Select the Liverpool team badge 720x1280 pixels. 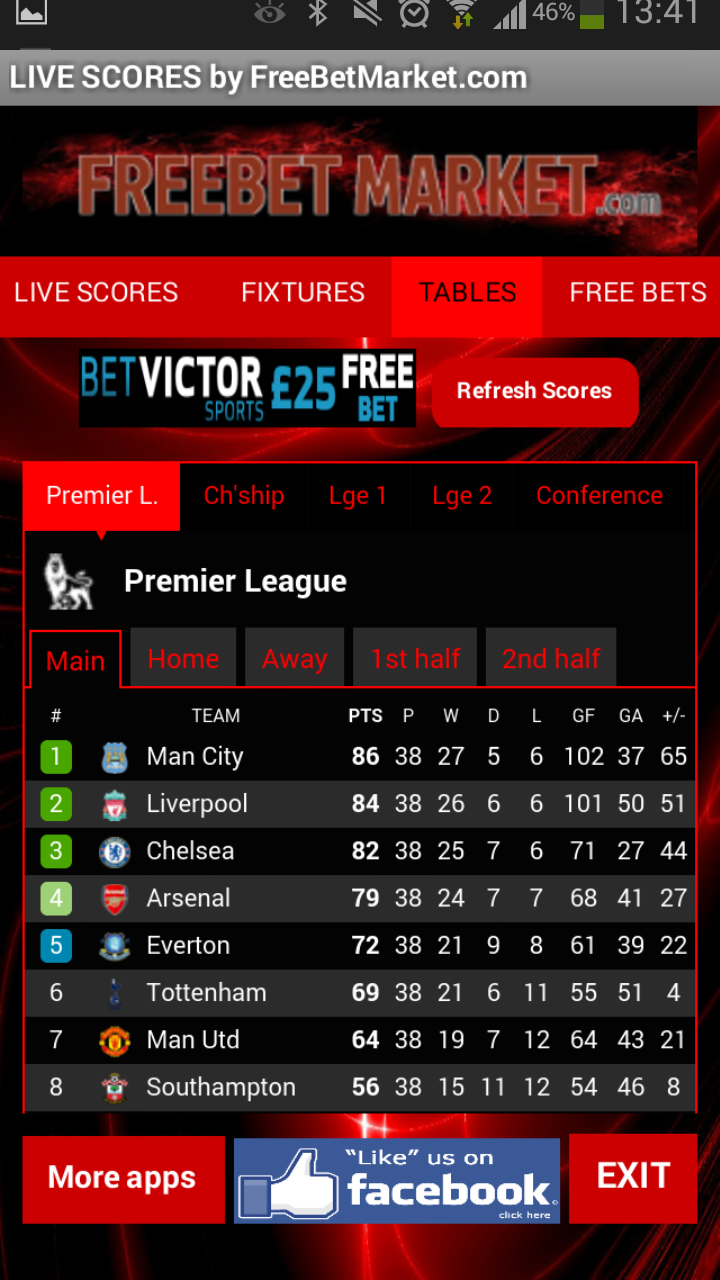click(114, 803)
